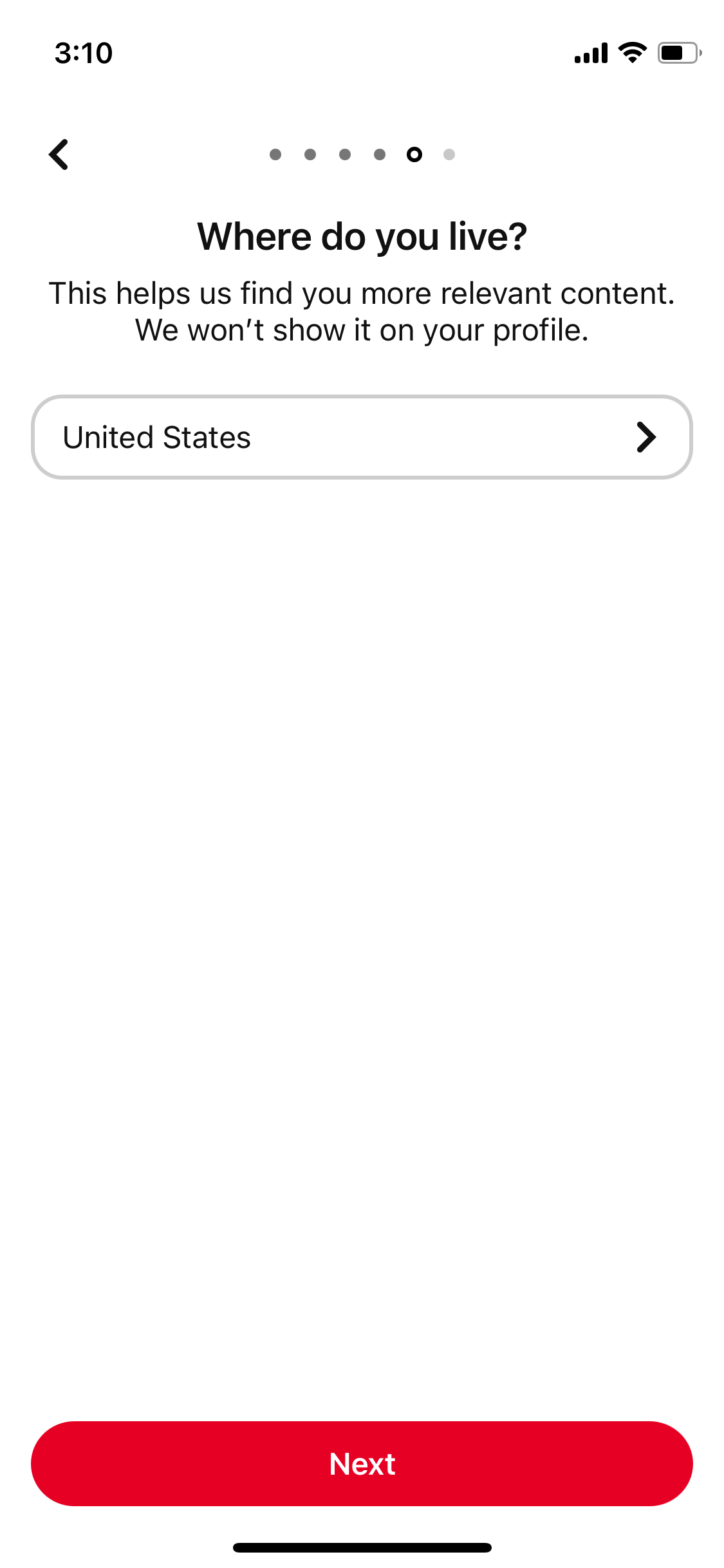Go back using the back arrow

coord(59,154)
